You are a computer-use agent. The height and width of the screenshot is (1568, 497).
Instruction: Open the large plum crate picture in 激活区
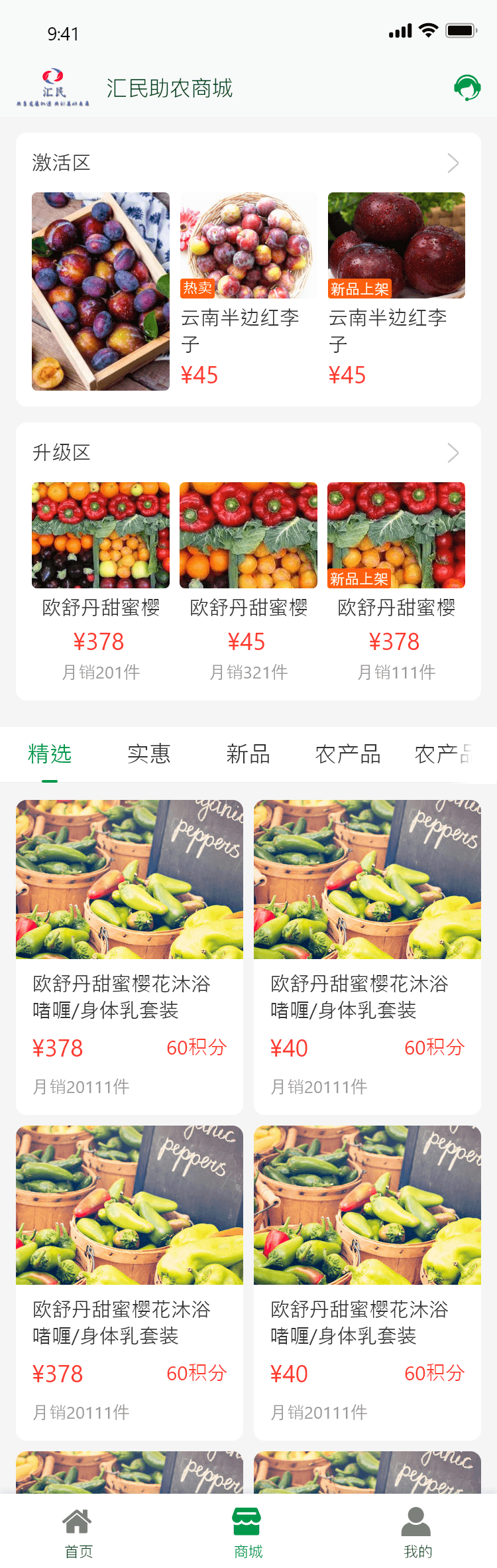101,291
